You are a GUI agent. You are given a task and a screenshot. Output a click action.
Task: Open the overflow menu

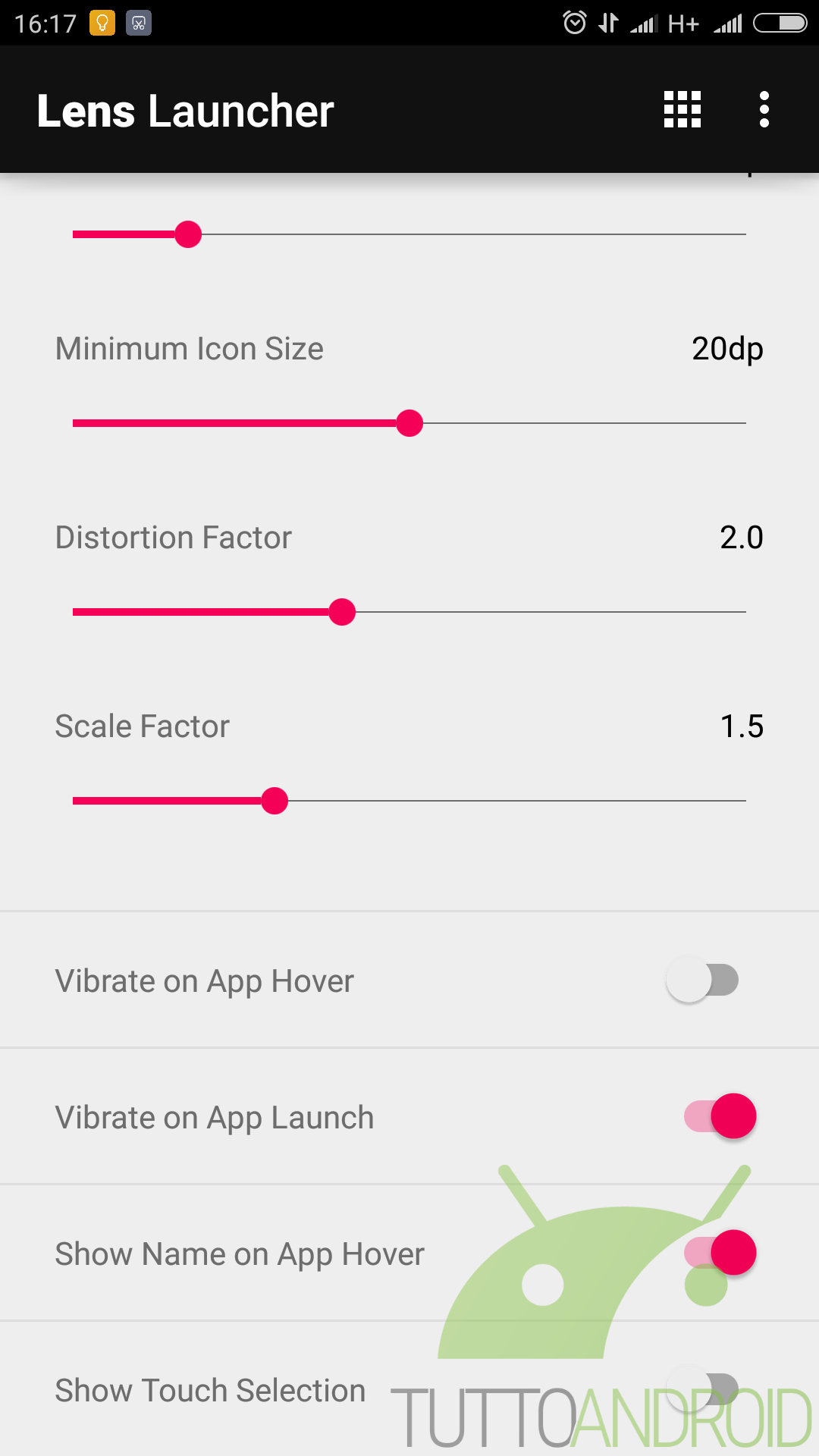click(764, 110)
